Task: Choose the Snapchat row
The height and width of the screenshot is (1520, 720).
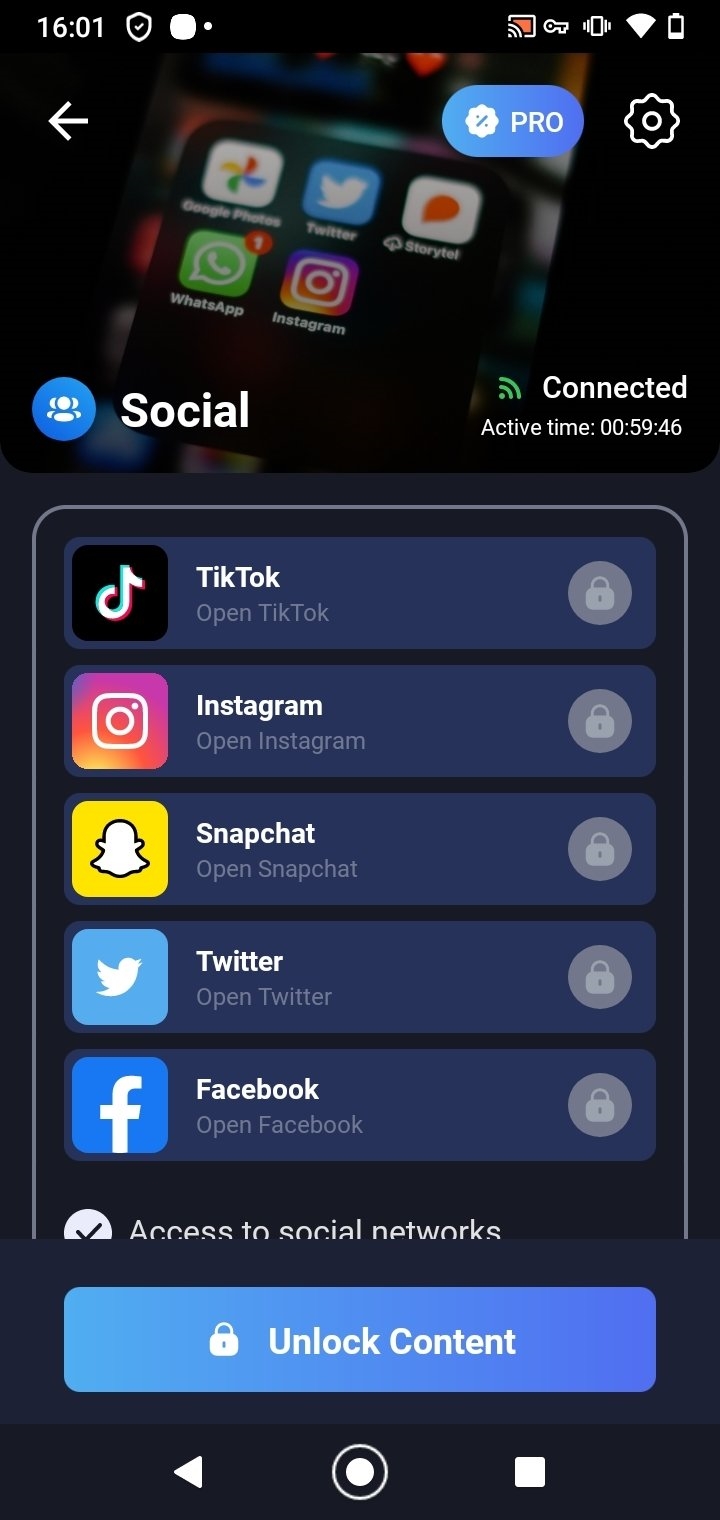Action: tap(360, 849)
